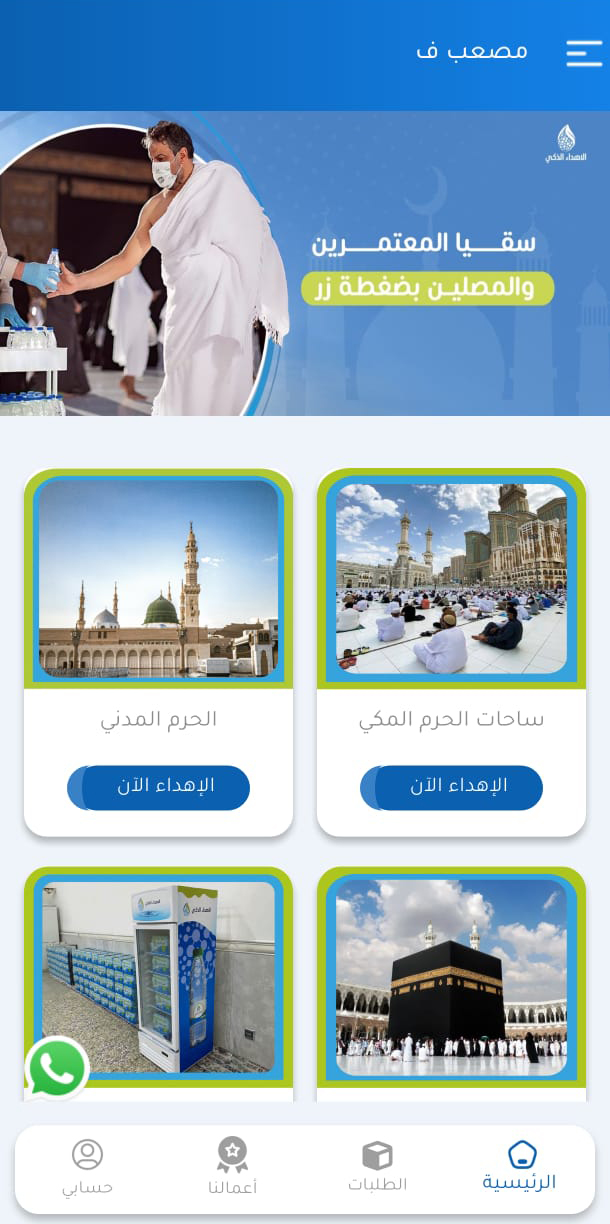Screen dimensions: 610x1224
Task: Open the سقيا المعتمرين banner
Action: tap(305, 263)
